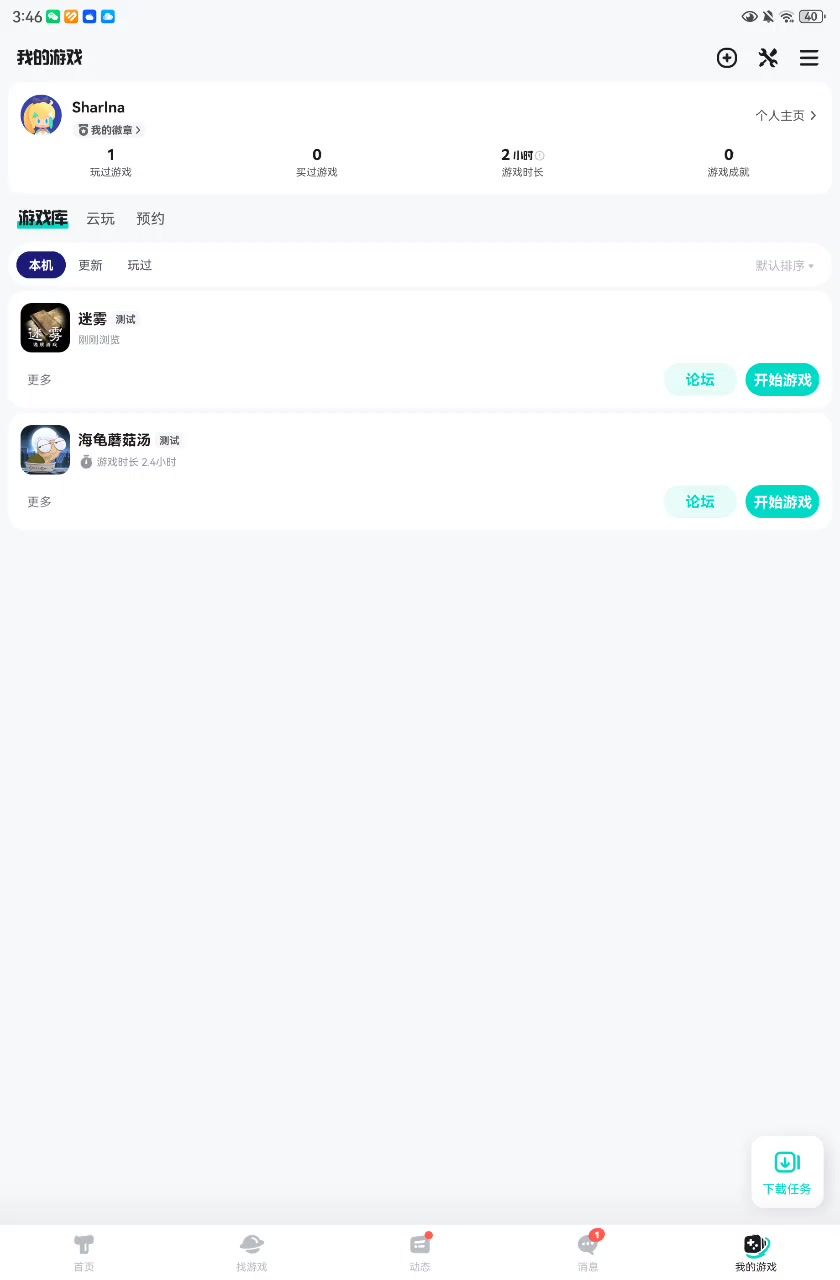The height and width of the screenshot is (1280, 840).
Task: Tap 更多 under 海龟蘑菇汤
Action: point(40,502)
